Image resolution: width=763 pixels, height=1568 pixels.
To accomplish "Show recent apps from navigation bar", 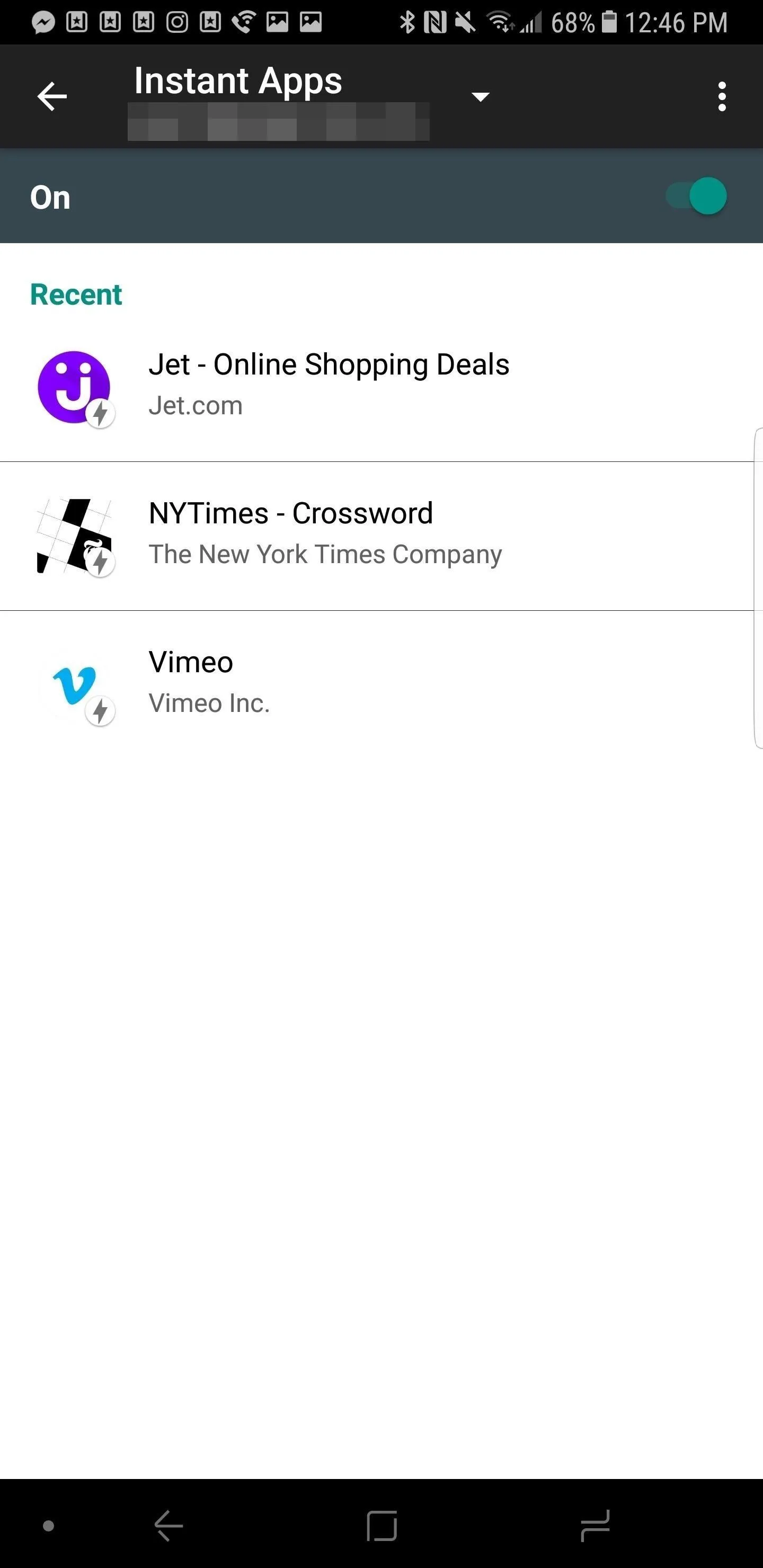I will [x=595, y=1526].
